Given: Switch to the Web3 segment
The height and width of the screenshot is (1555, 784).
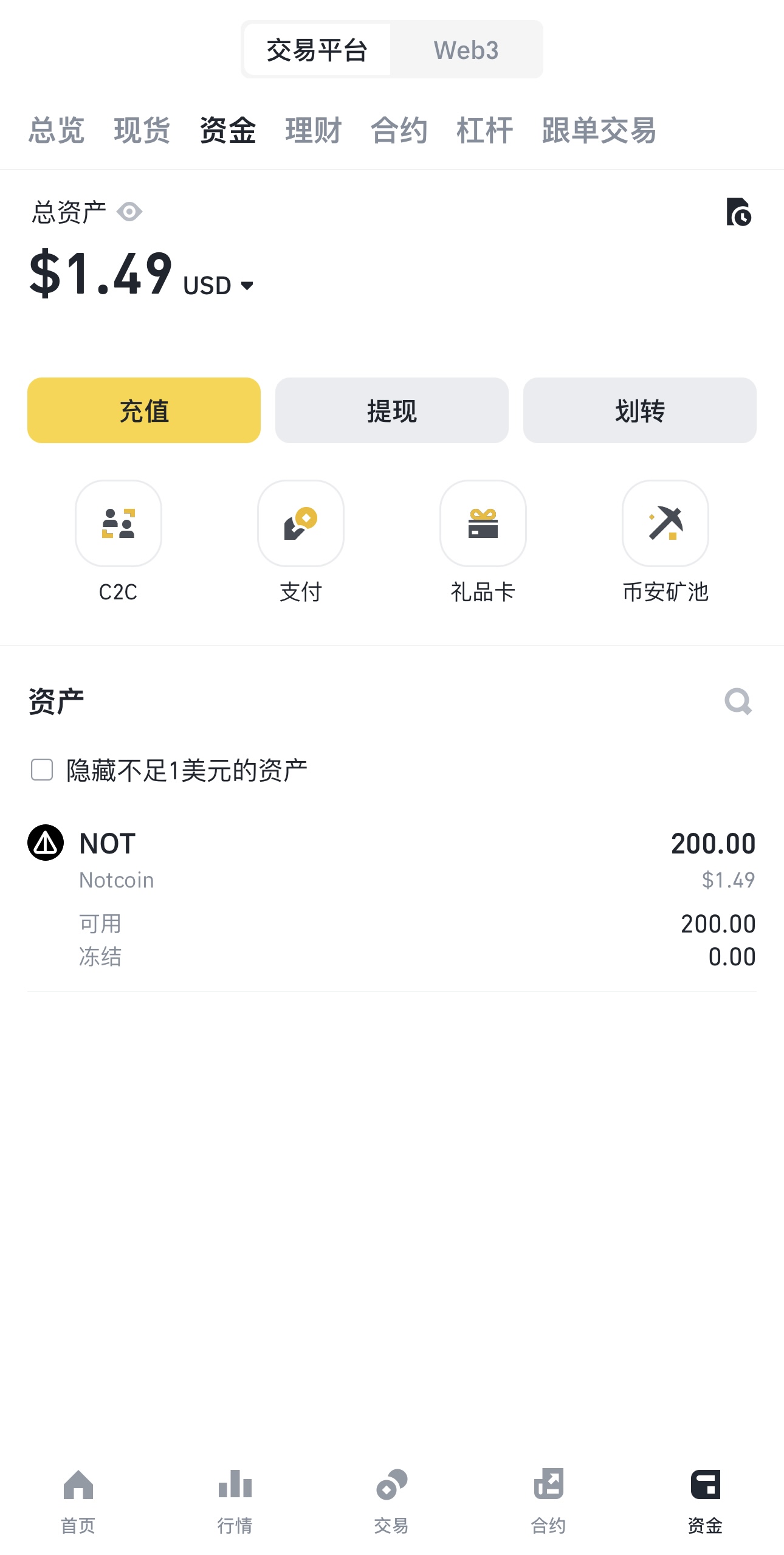Looking at the screenshot, I should point(466,50).
